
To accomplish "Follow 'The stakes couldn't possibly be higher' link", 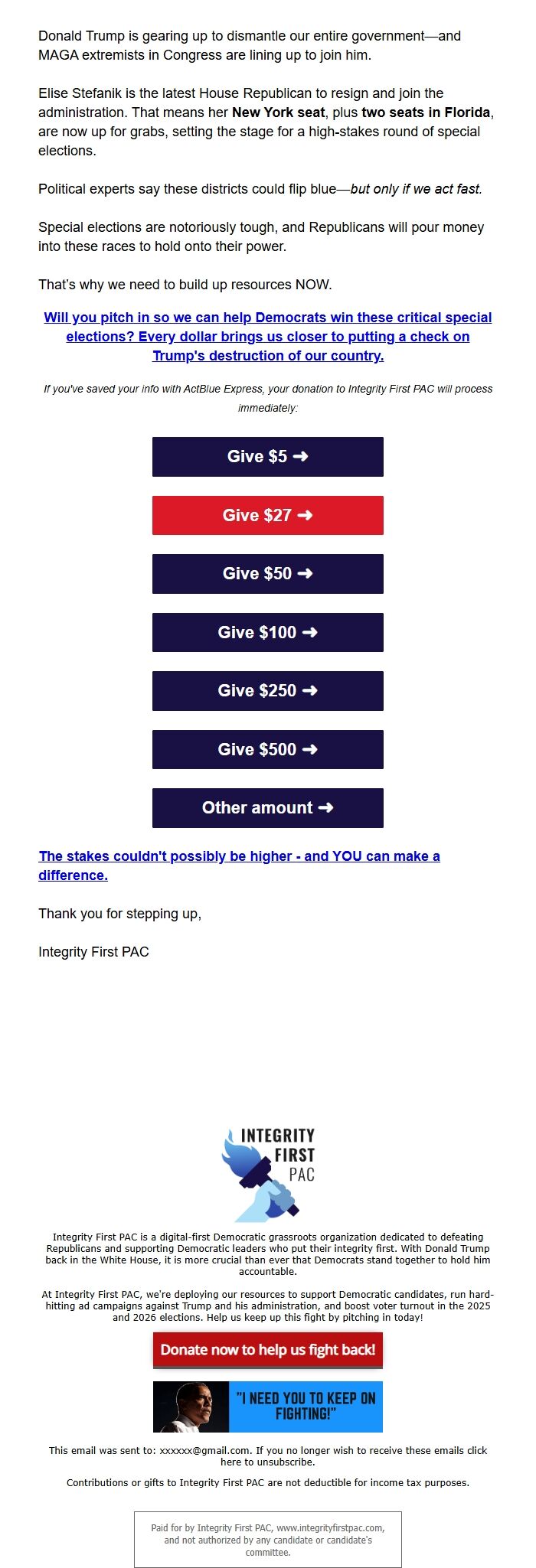I will click(x=239, y=865).
